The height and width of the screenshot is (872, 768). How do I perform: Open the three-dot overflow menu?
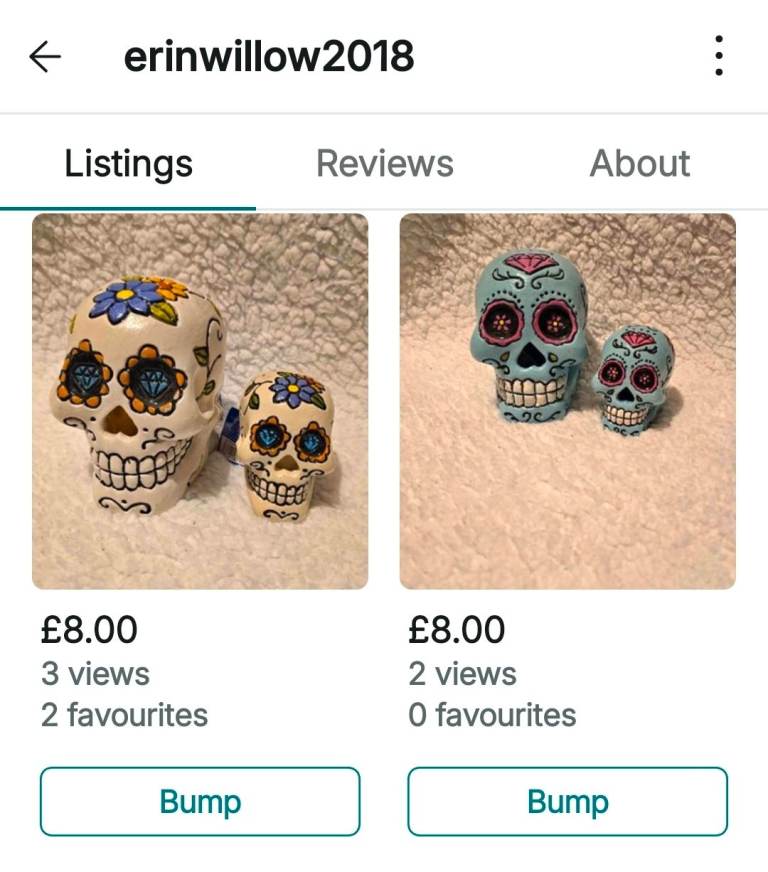tap(719, 56)
